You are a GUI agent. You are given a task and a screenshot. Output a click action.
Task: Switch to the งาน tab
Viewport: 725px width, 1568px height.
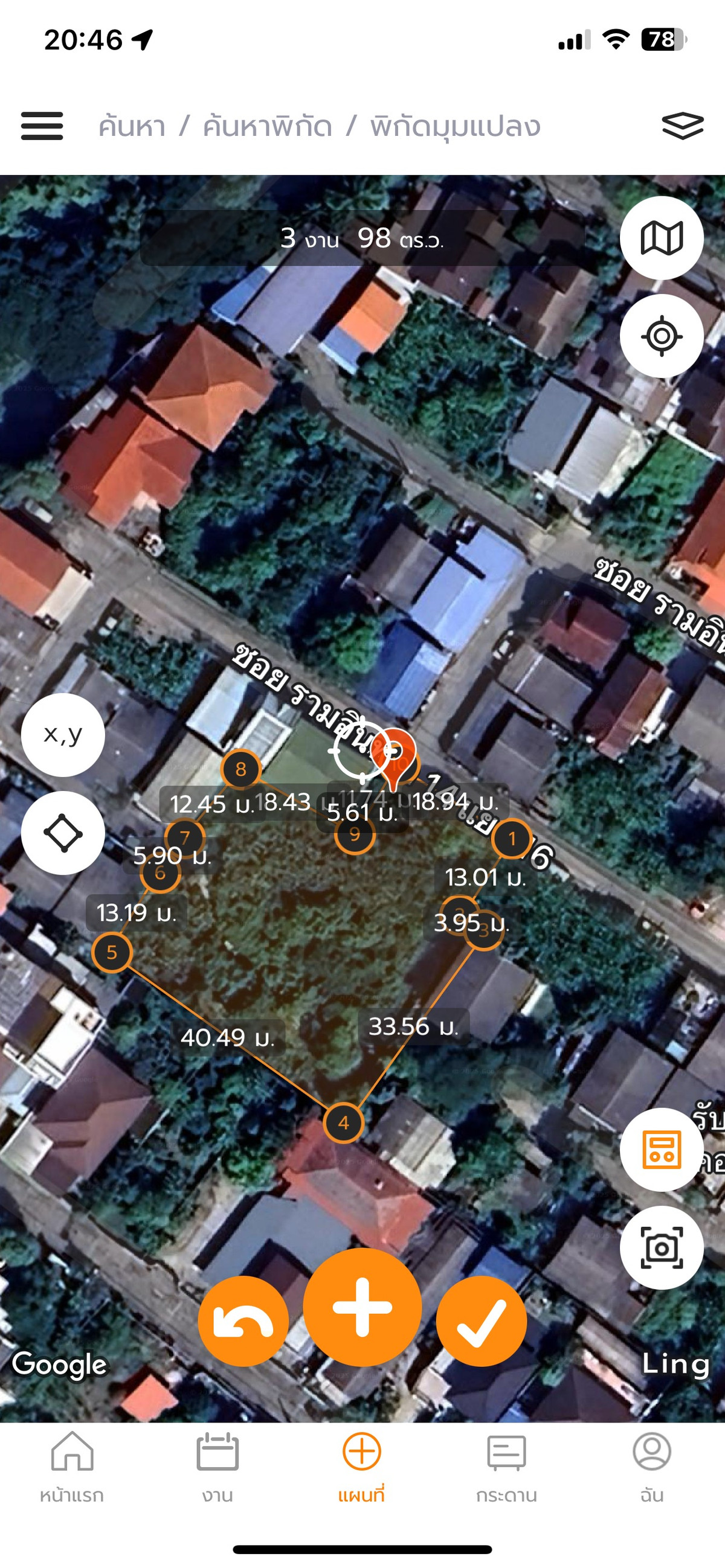(x=217, y=1467)
